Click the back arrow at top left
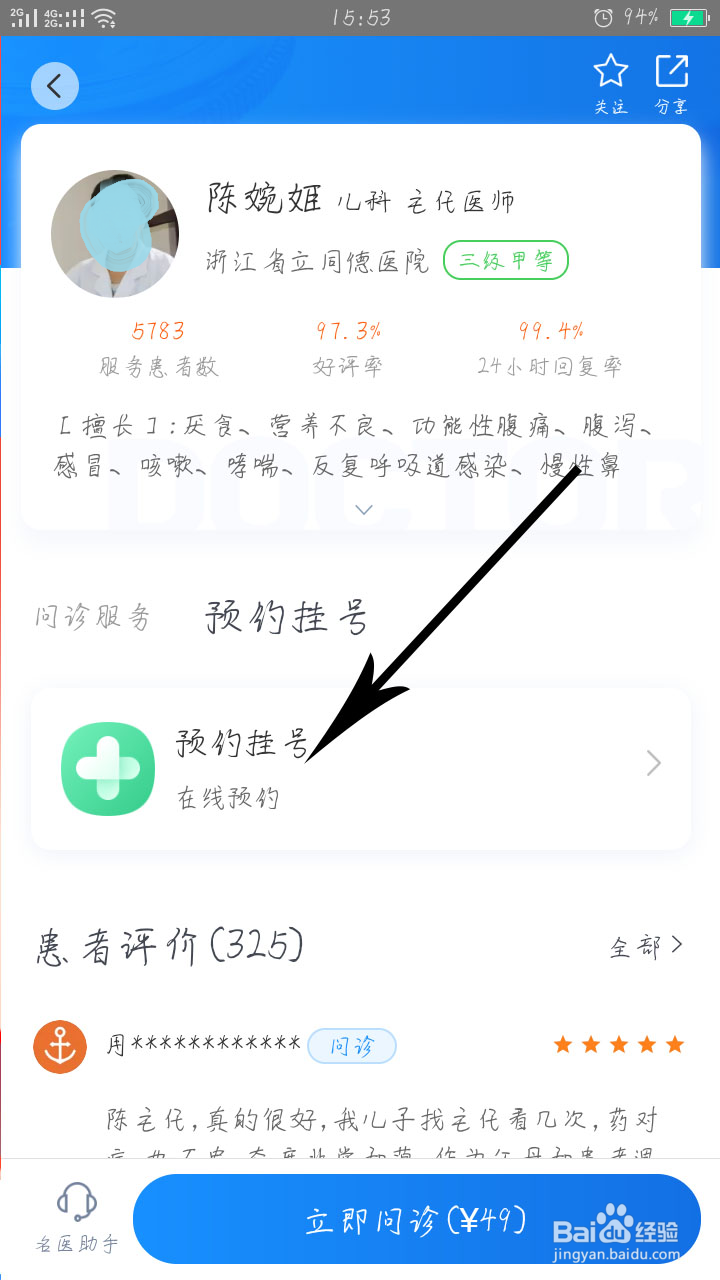Viewport: 720px width, 1280px height. [x=55, y=85]
